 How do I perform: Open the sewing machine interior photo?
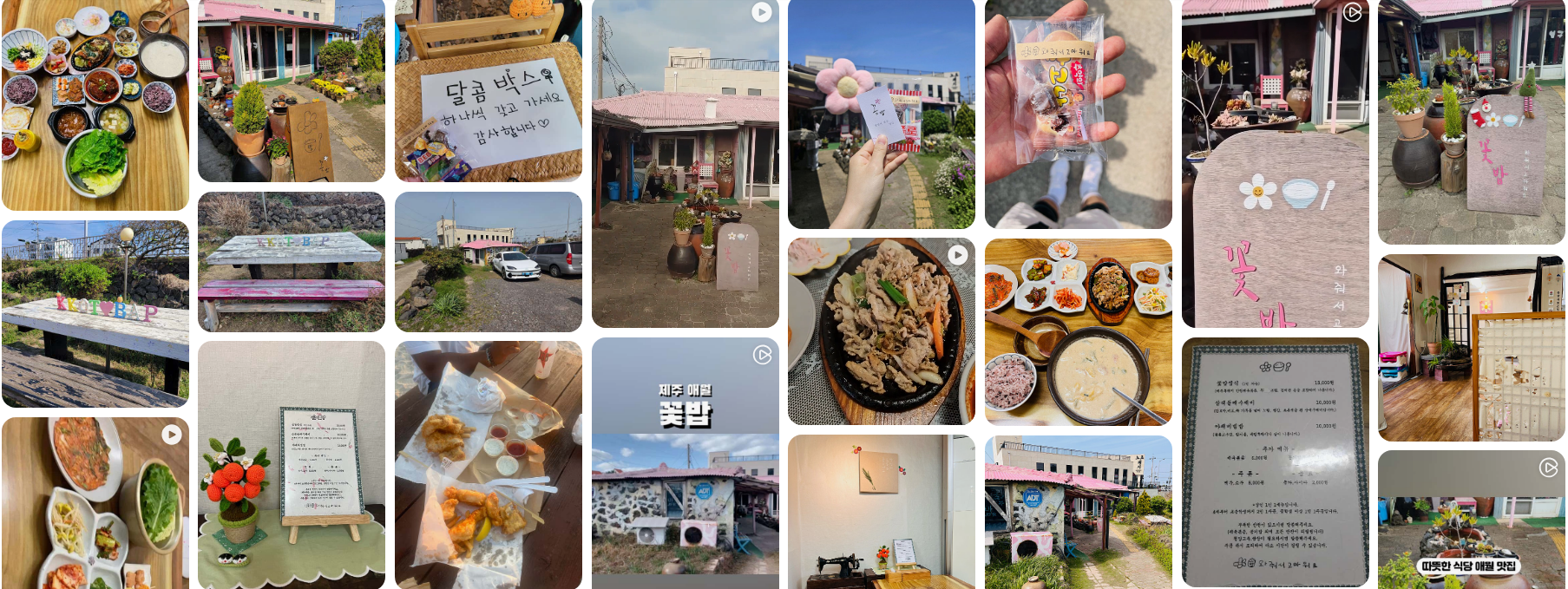[x=881, y=512]
